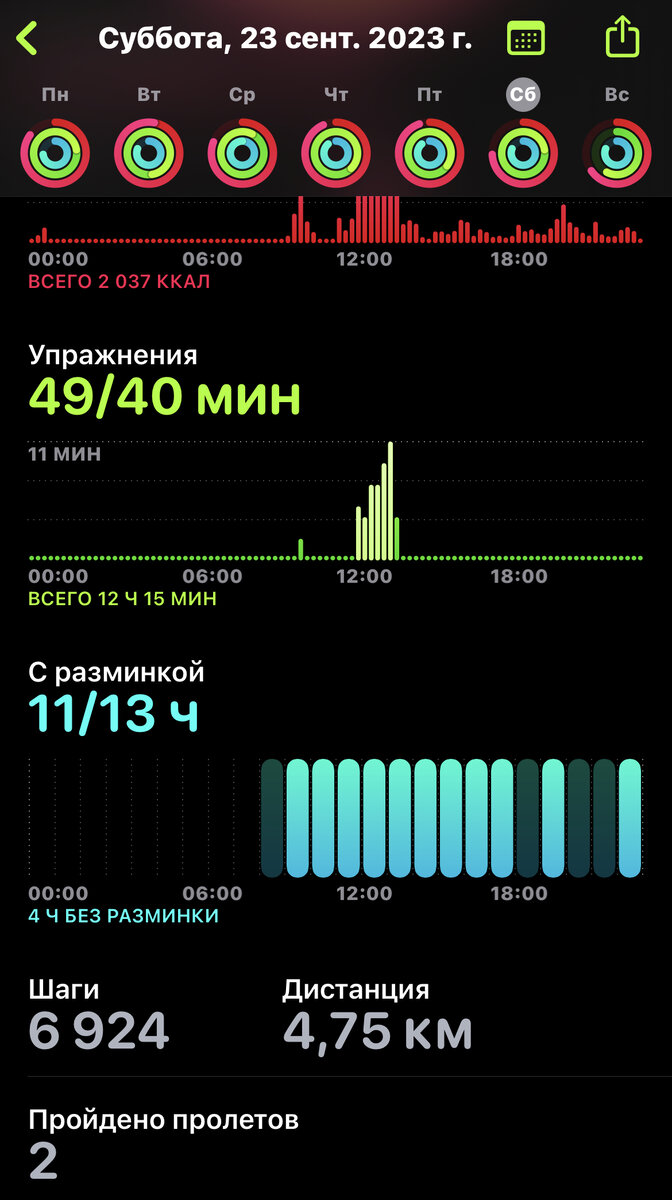Viewport: 672px width, 1200px height.
Task: Share this activity summary
Action: tap(622, 39)
